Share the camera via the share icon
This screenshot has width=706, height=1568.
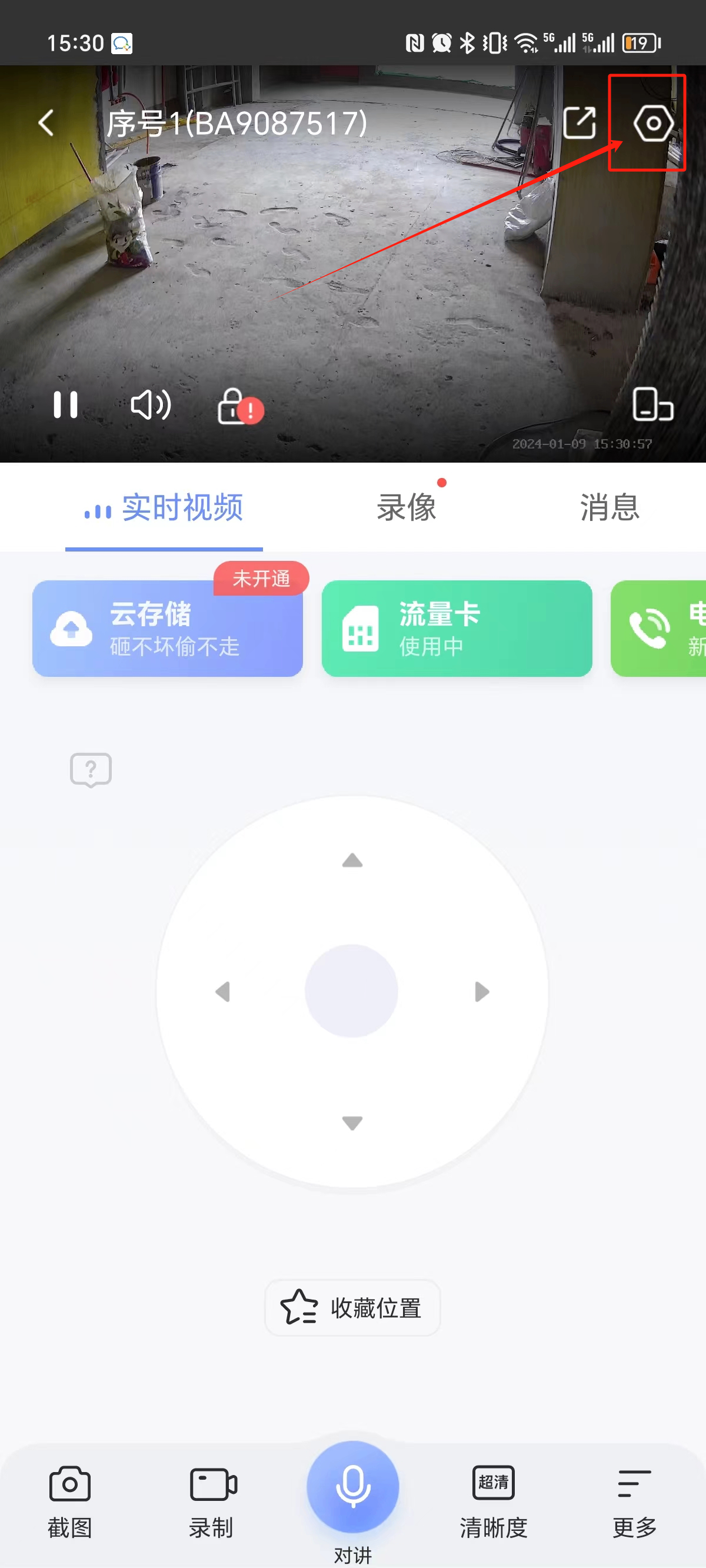(579, 123)
